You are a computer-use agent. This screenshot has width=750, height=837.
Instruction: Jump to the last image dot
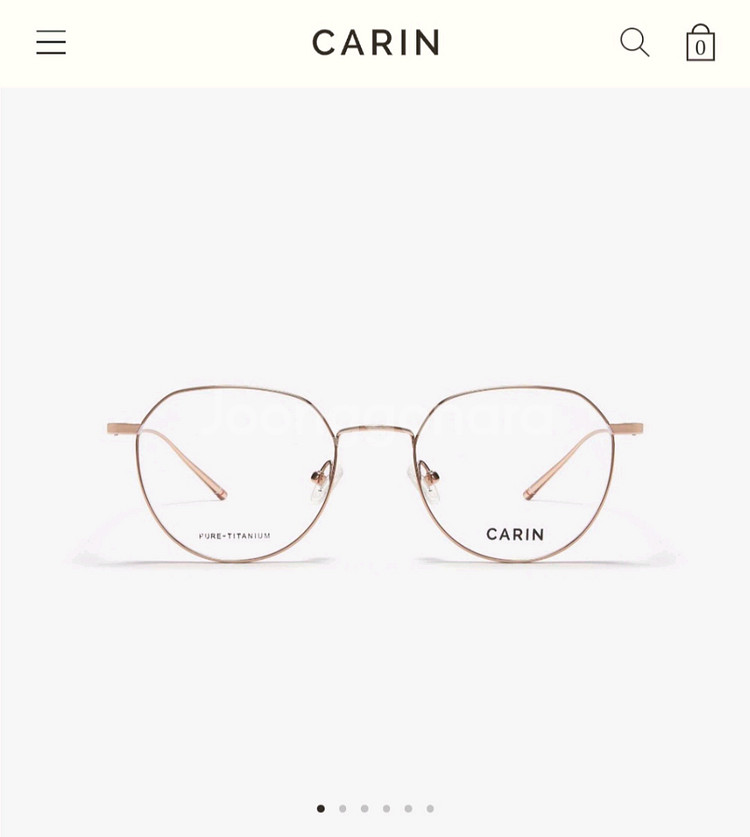coord(430,808)
